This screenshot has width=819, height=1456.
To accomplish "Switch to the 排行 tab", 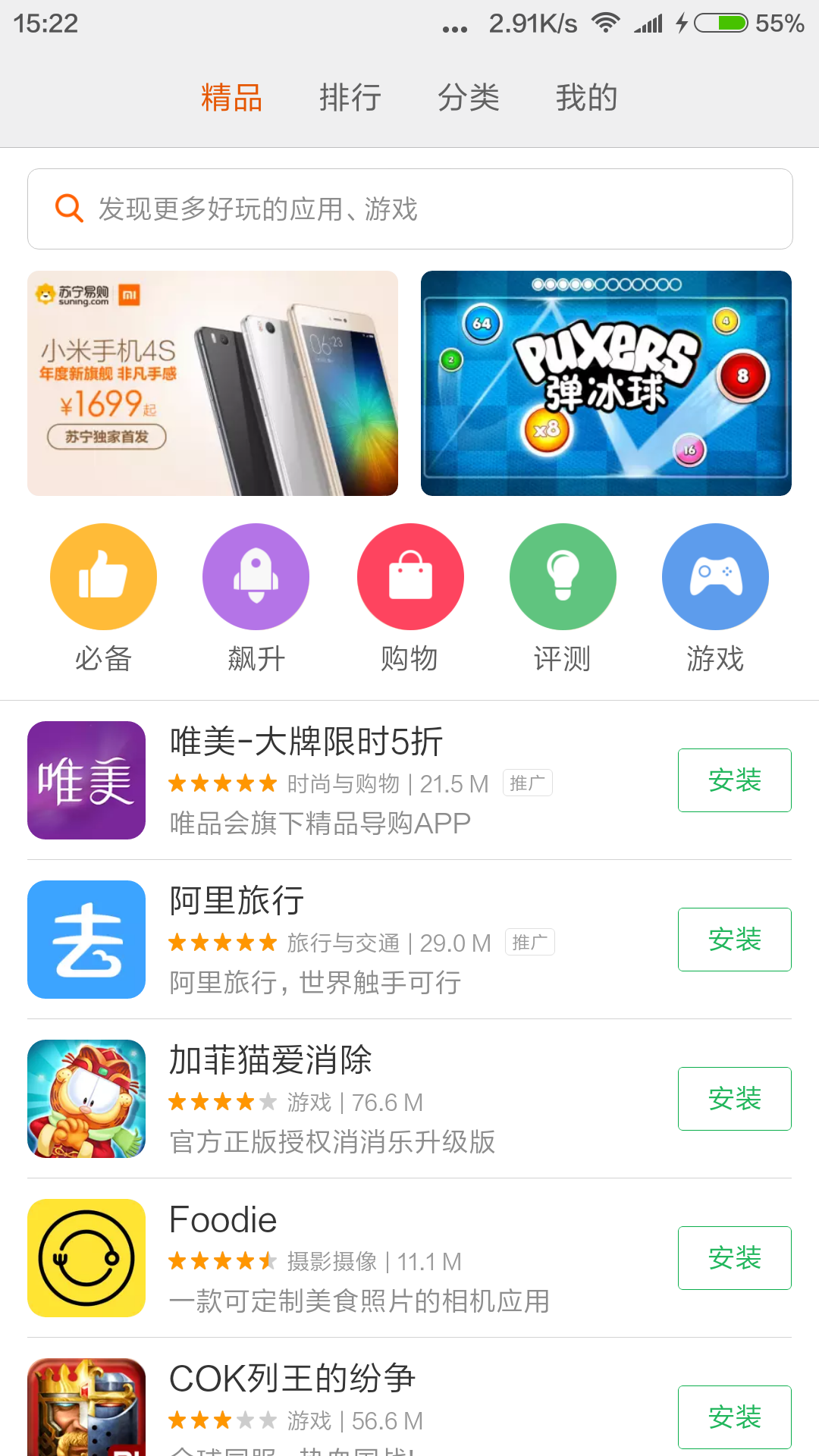I will 350,98.
